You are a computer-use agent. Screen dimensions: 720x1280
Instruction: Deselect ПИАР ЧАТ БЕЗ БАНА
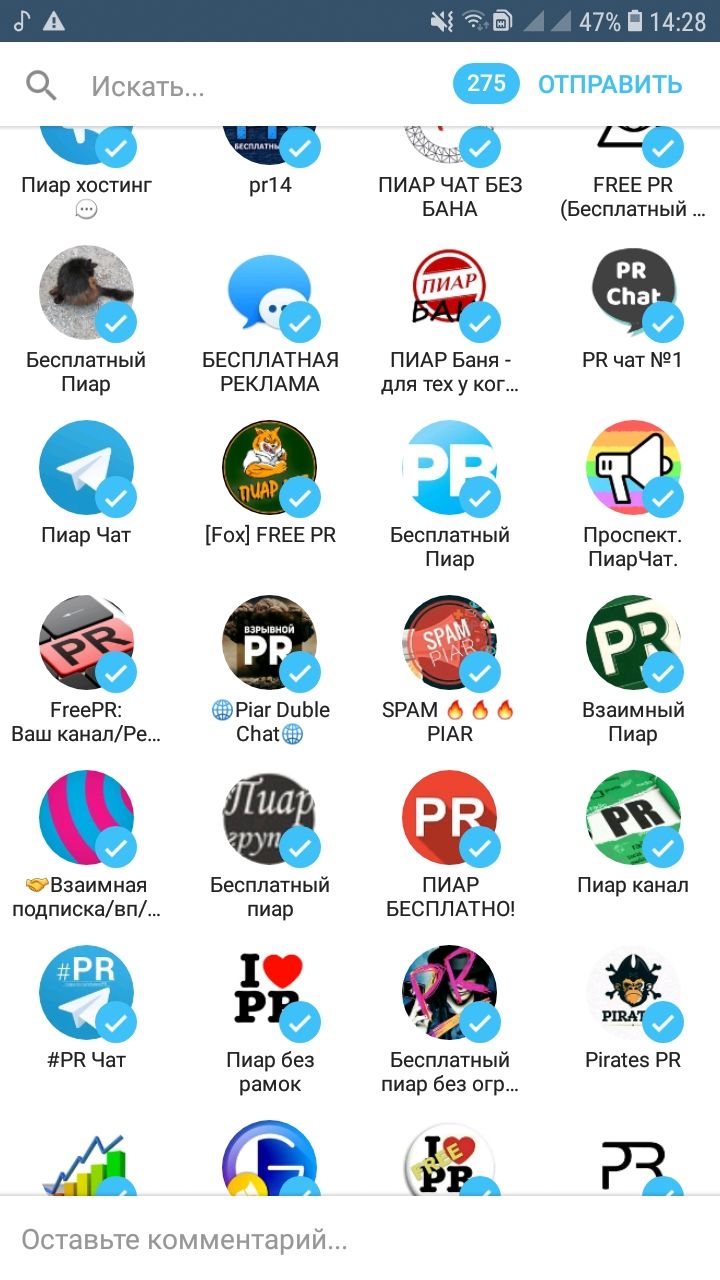(x=450, y=140)
